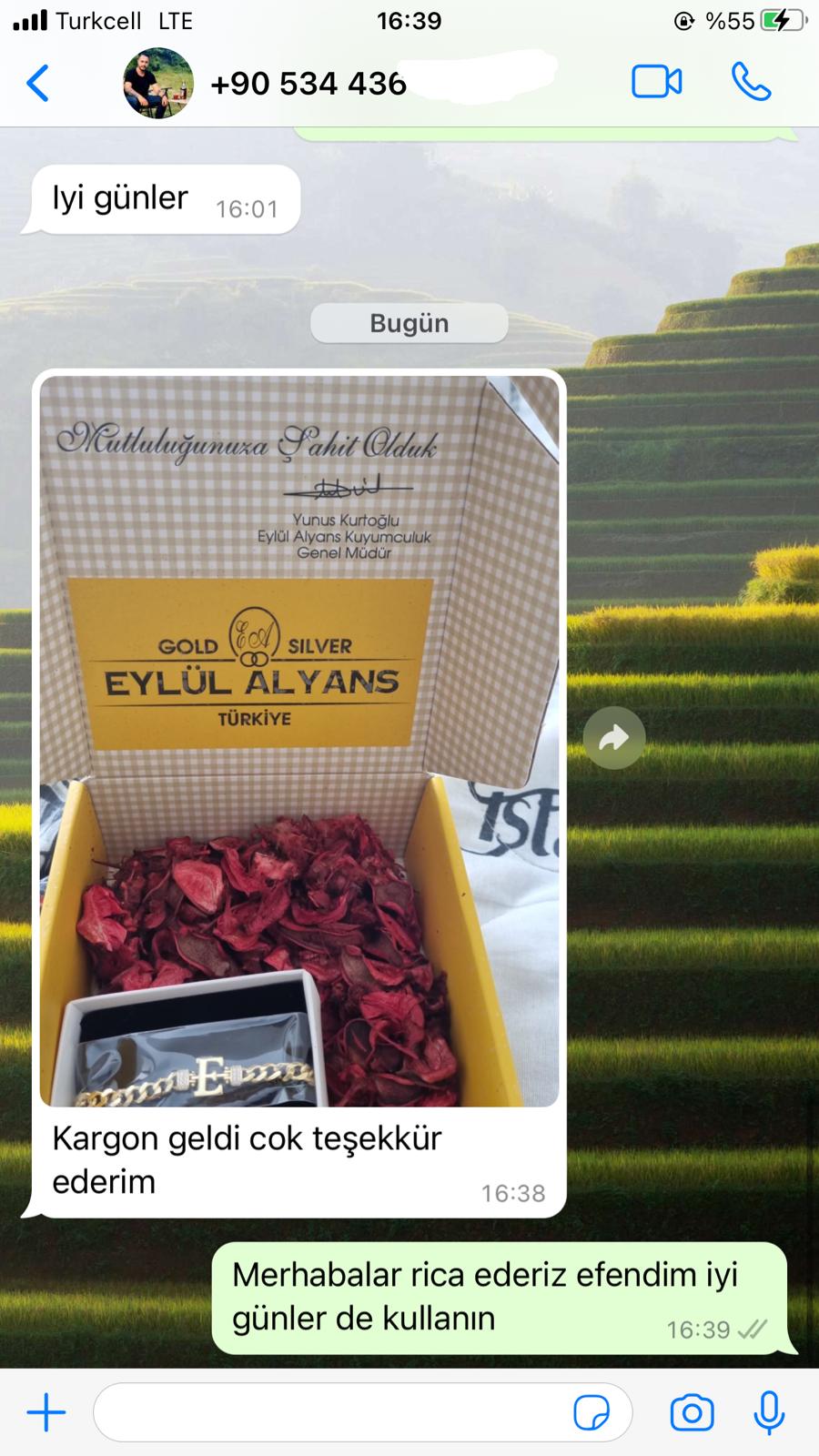This screenshot has width=819, height=1456.
Task: Go back to the chat list
Action: click(37, 84)
